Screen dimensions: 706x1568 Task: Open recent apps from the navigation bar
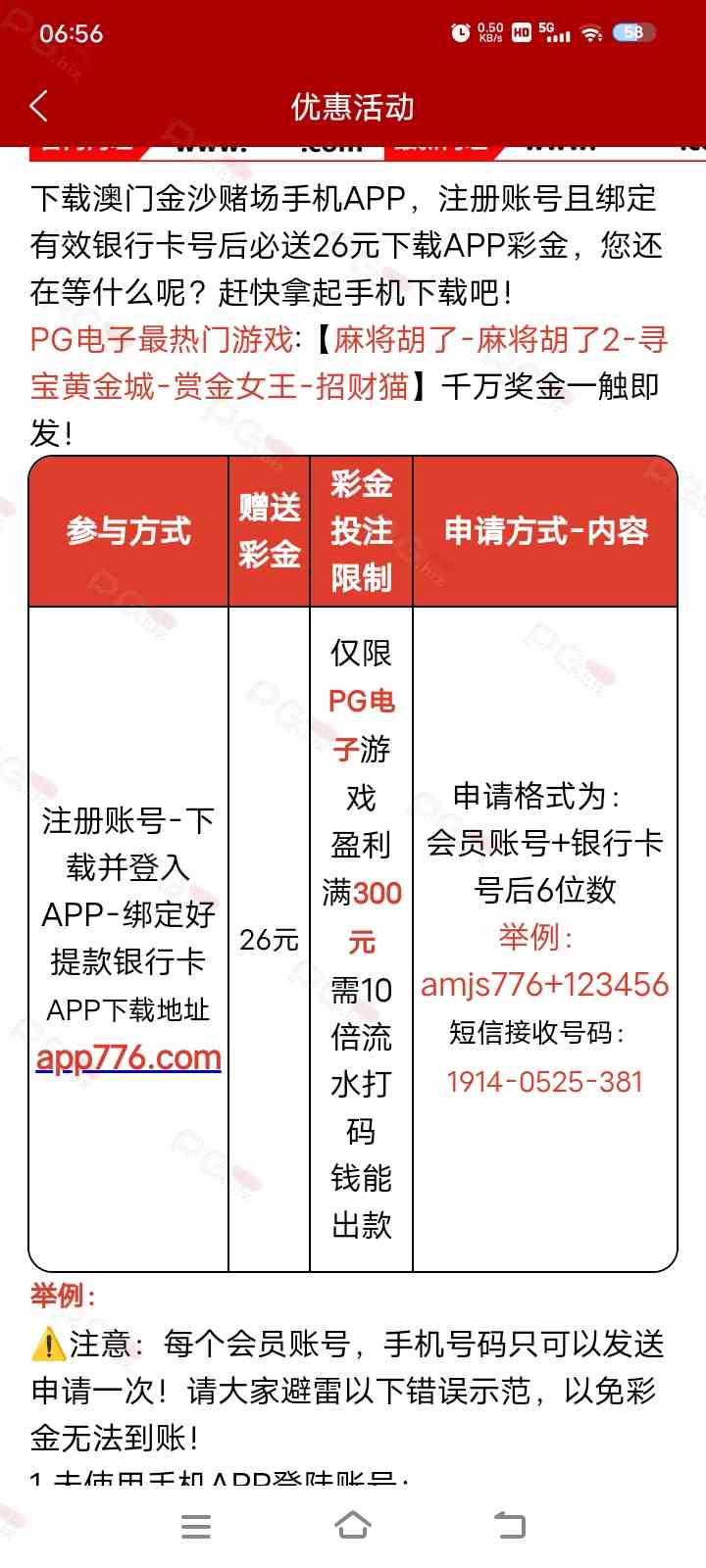pyautogui.click(x=196, y=1526)
